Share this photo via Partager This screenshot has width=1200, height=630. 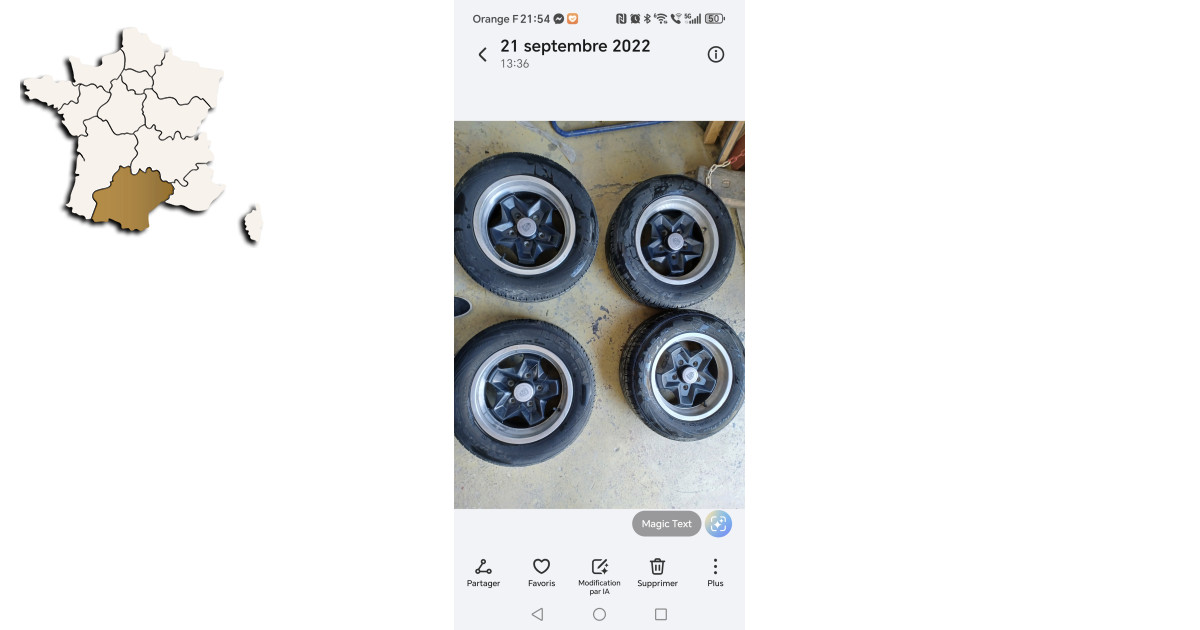click(x=483, y=572)
